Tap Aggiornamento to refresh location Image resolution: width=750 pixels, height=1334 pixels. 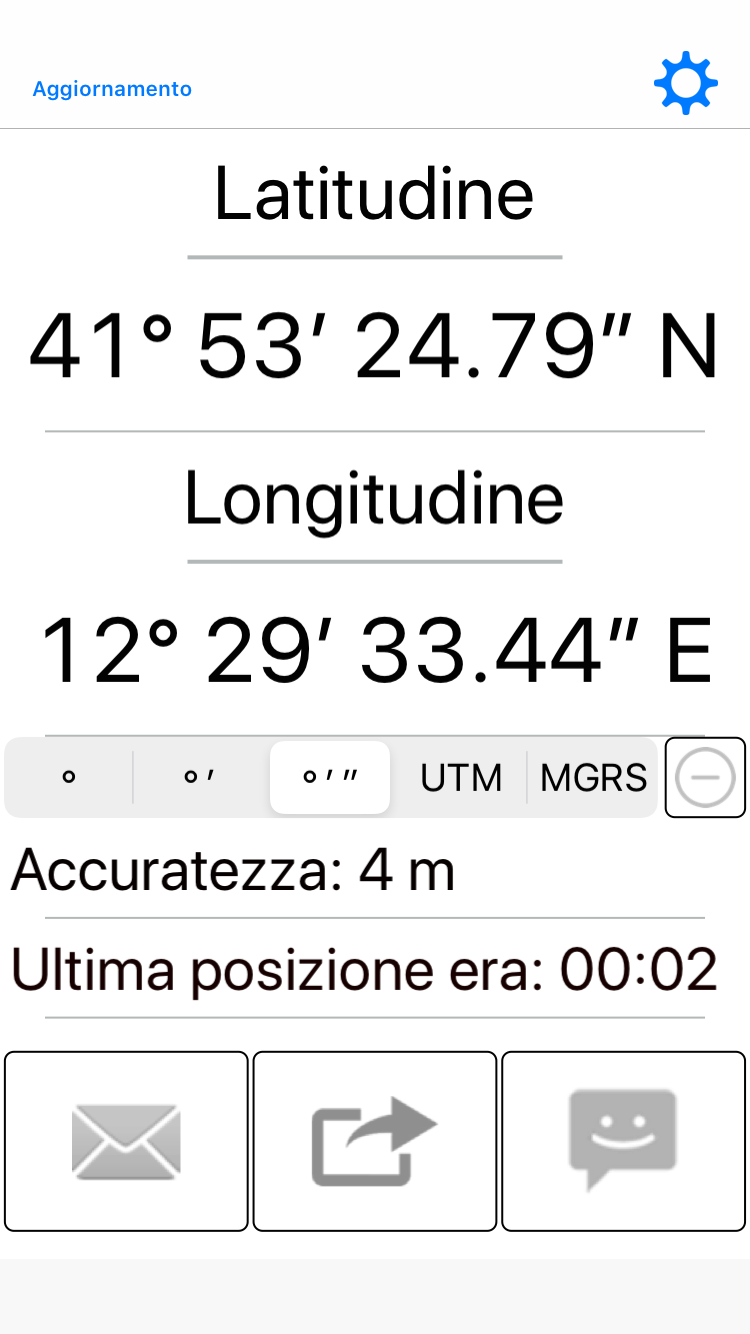click(x=111, y=88)
